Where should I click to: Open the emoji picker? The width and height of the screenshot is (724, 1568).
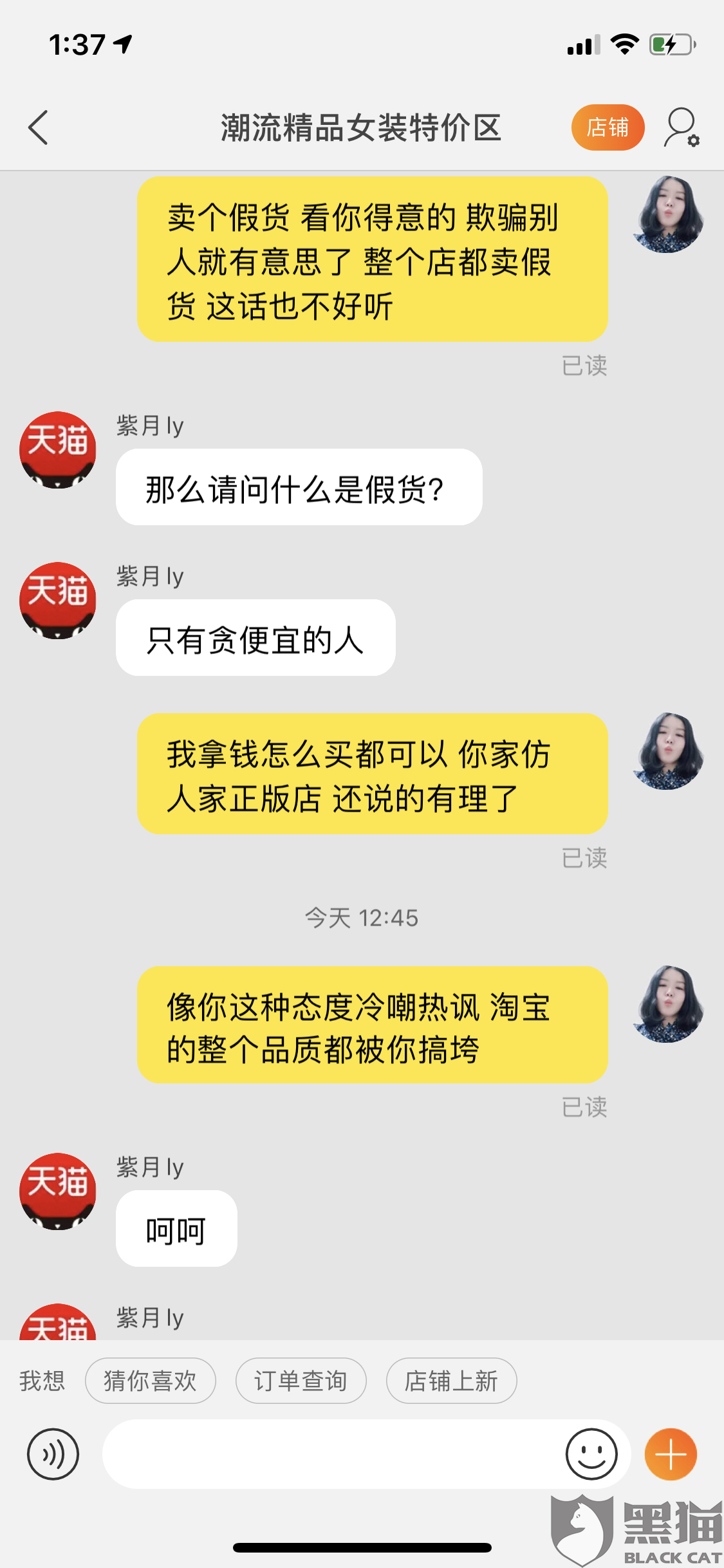click(x=591, y=1454)
